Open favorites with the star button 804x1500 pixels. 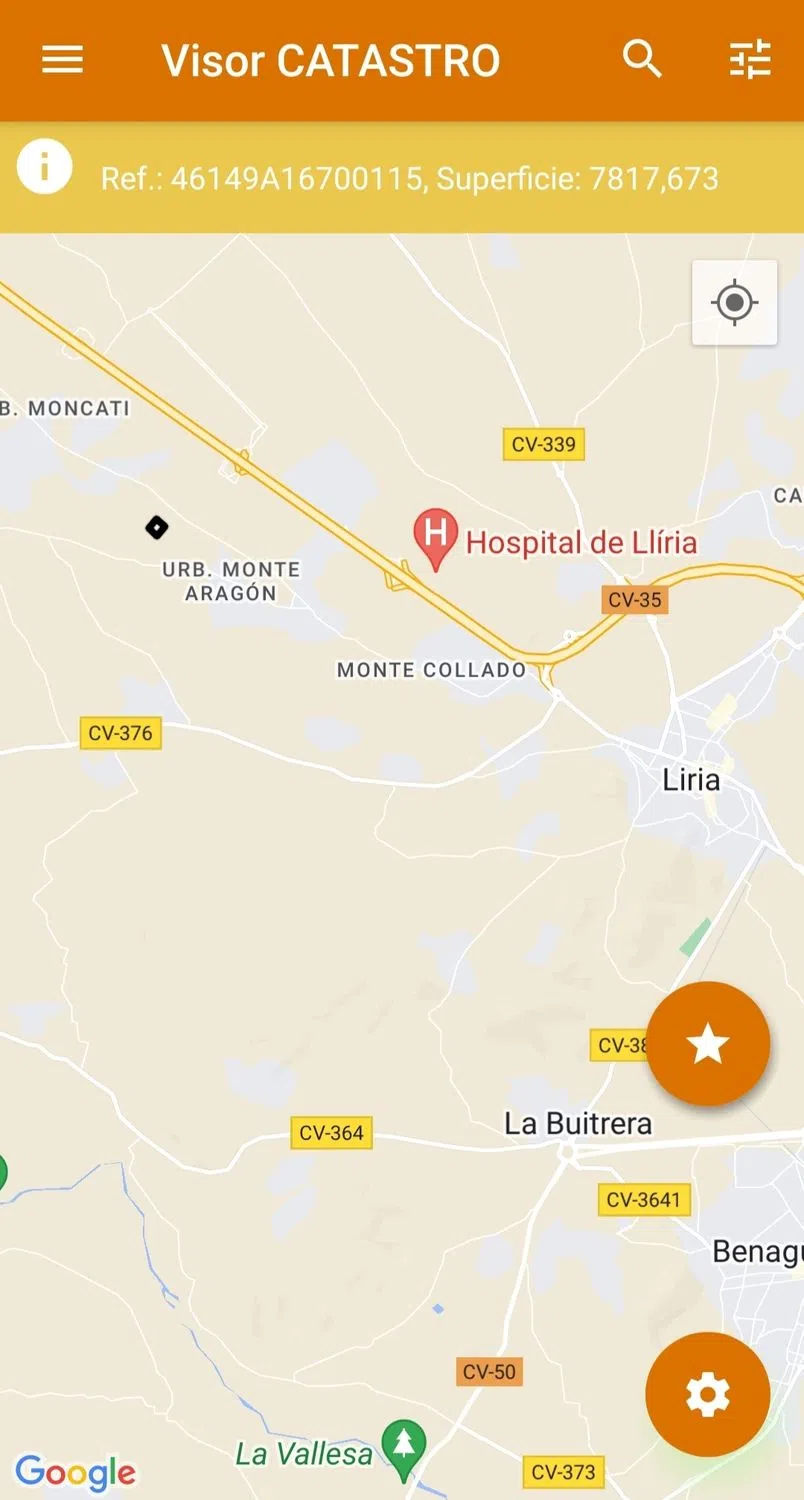(708, 1044)
